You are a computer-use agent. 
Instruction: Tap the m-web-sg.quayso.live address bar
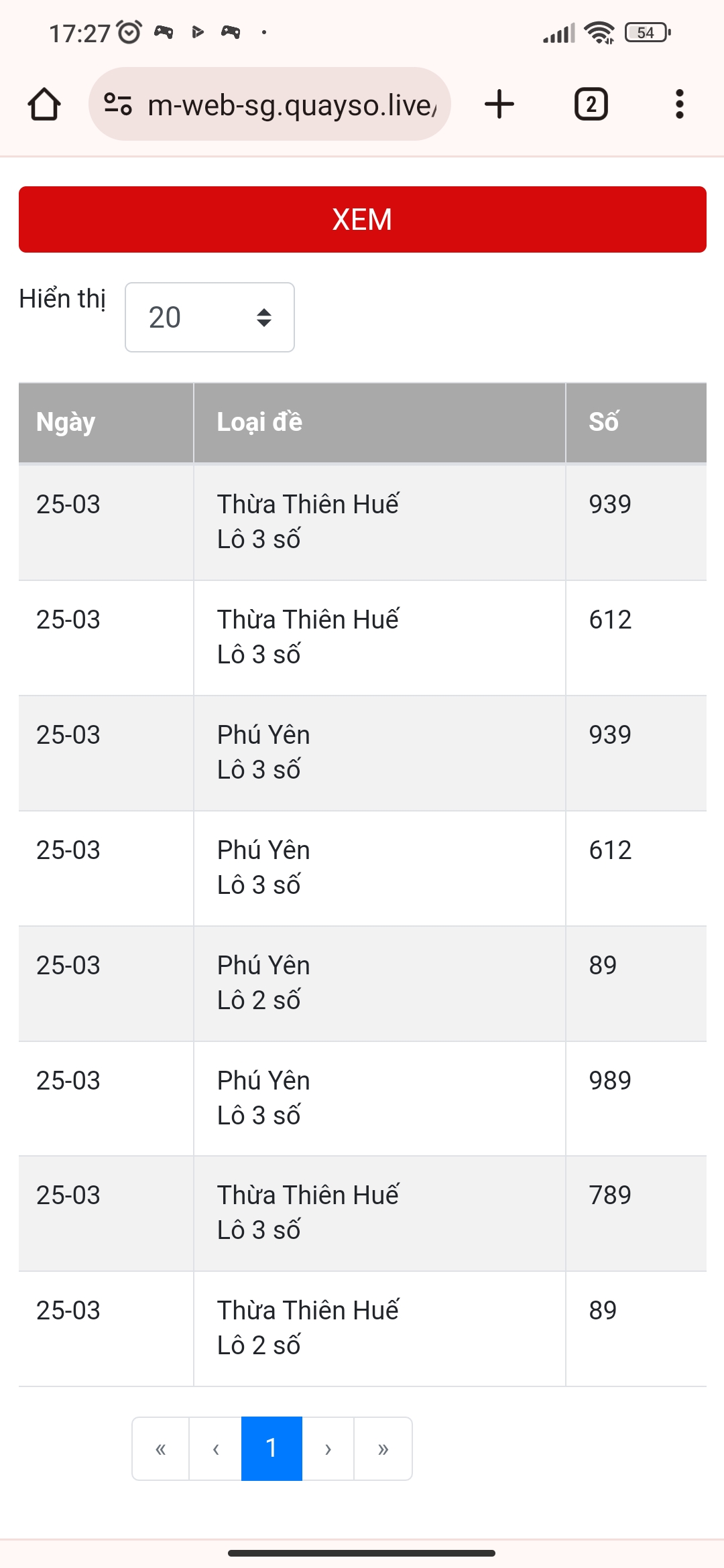[269, 105]
